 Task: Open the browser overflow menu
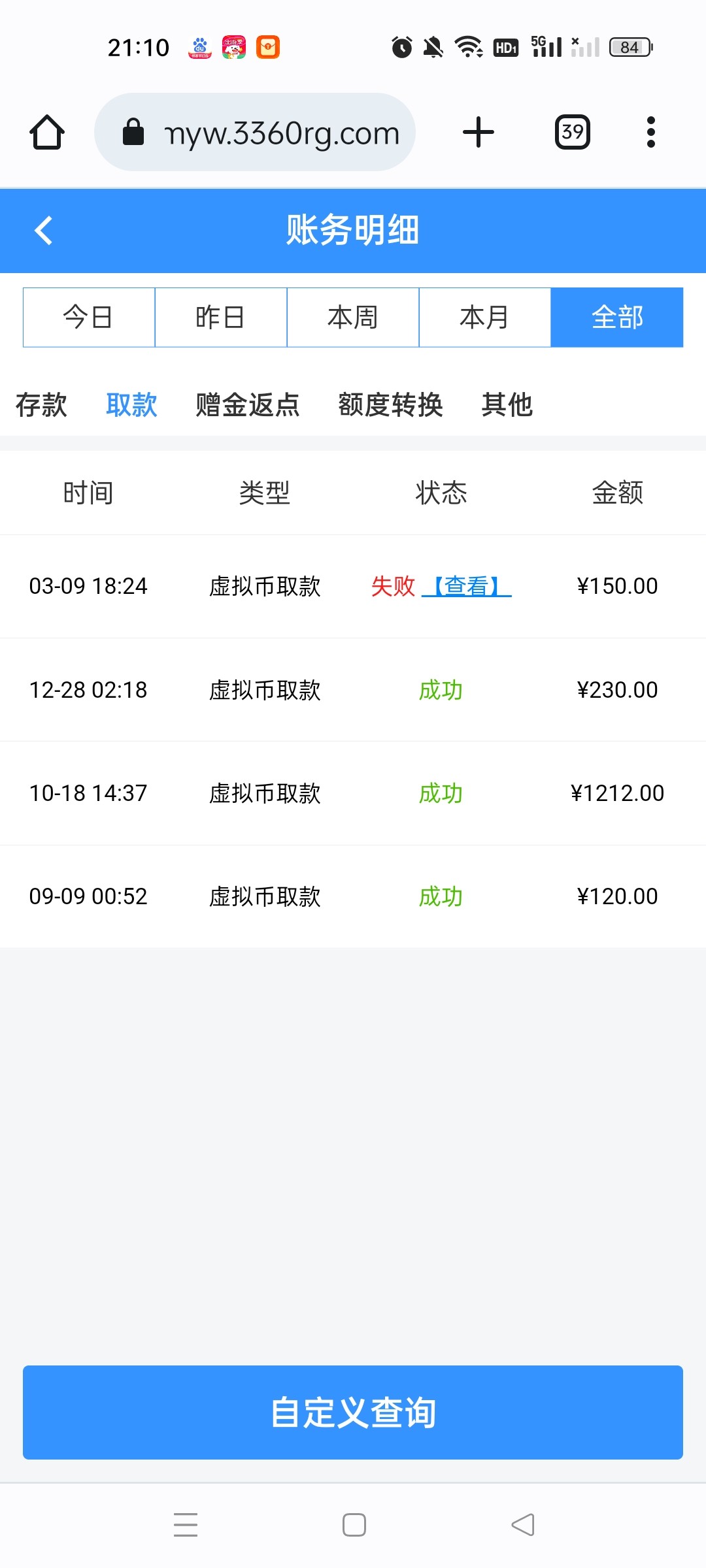tap(650, 132)
